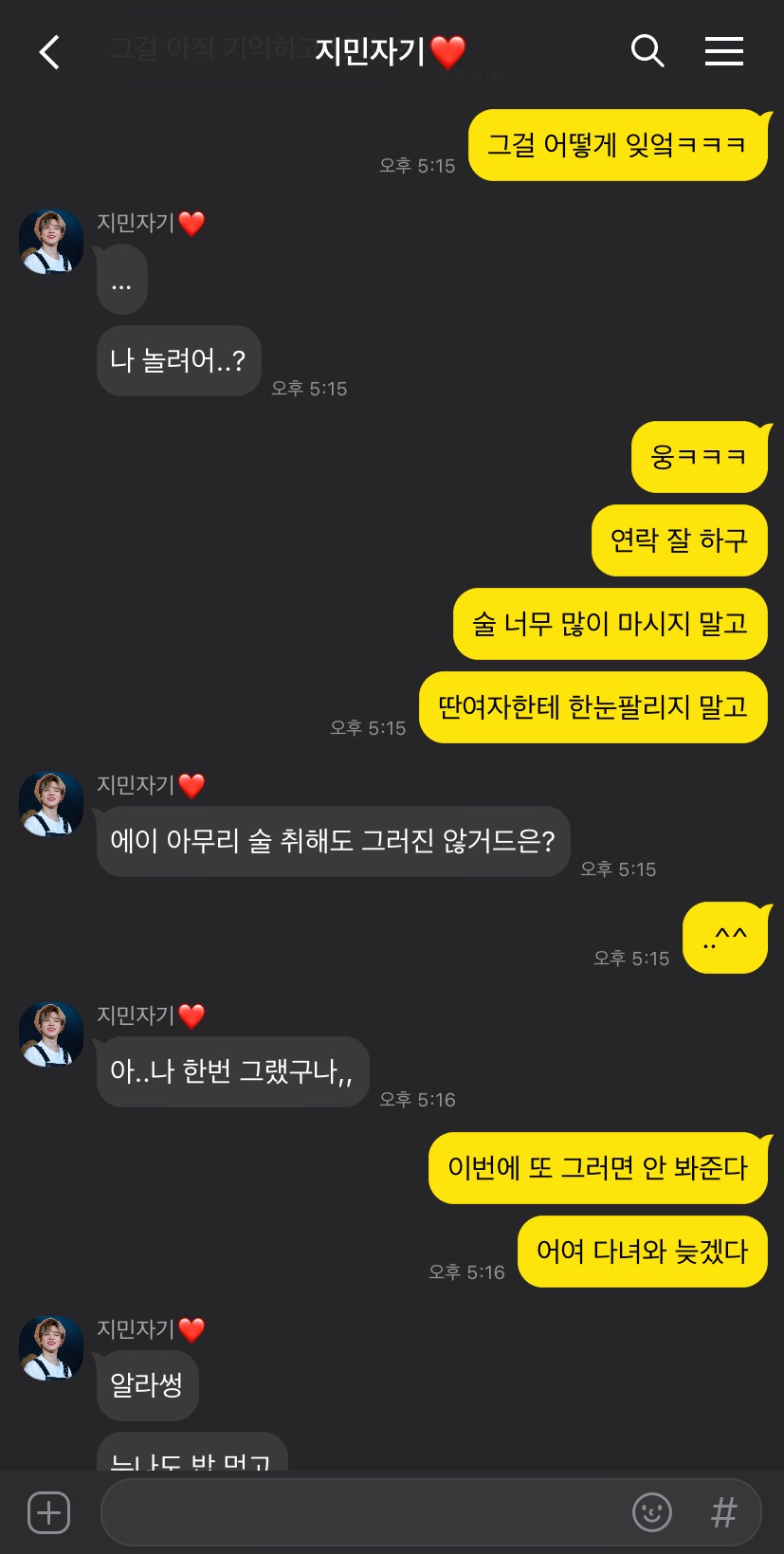This screenshot has width=784, height=1554.
Task: Go back to the chat list
Action: click(x=49, y=52)
